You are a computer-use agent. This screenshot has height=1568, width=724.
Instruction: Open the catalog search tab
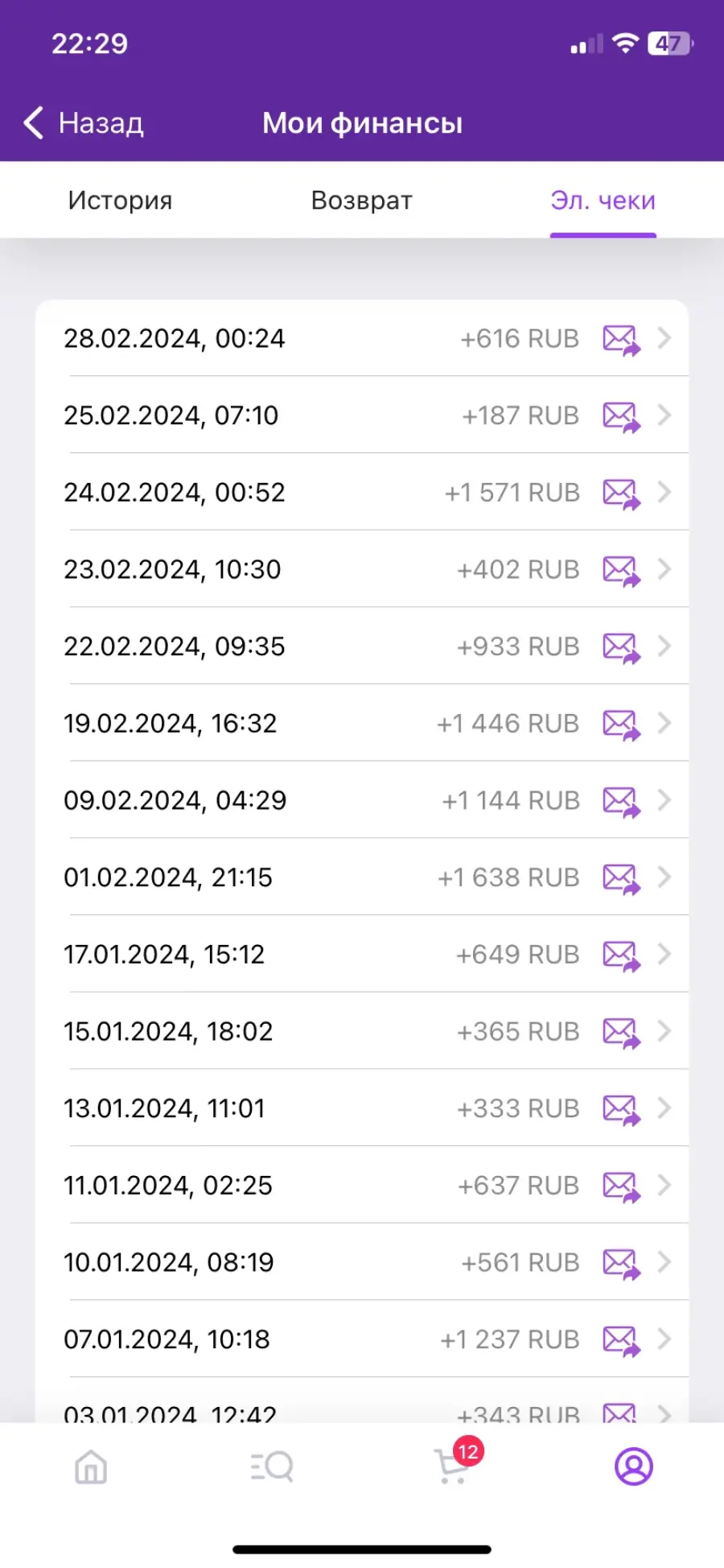click(272, 1467)
